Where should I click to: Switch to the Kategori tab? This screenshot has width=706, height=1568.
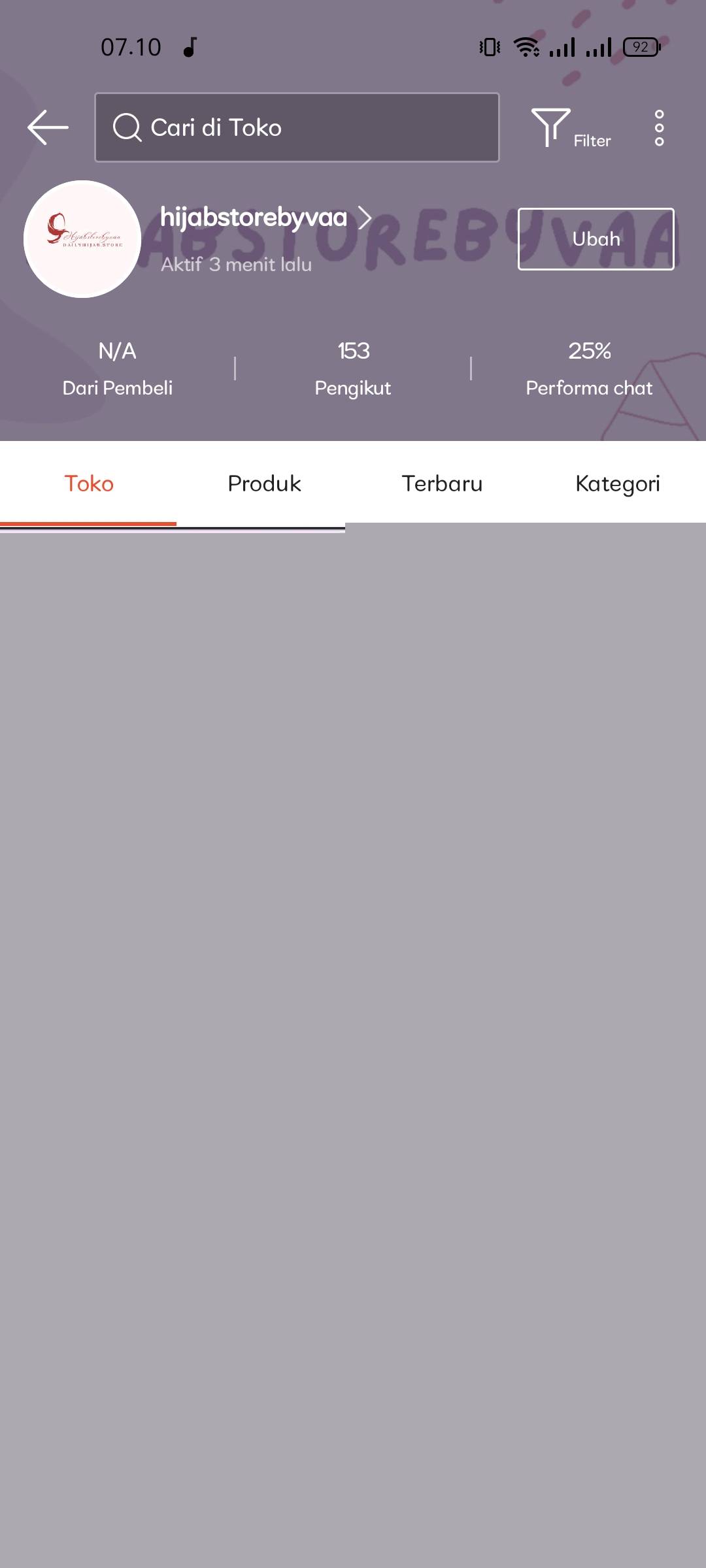[x=618, y=483]
